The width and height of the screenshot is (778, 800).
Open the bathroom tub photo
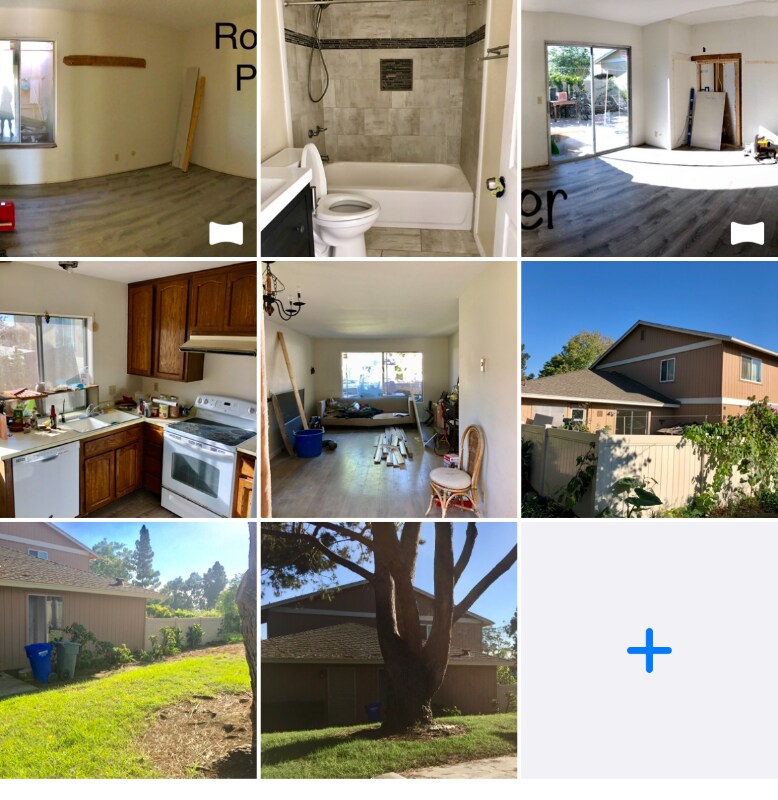pos(389,130)
